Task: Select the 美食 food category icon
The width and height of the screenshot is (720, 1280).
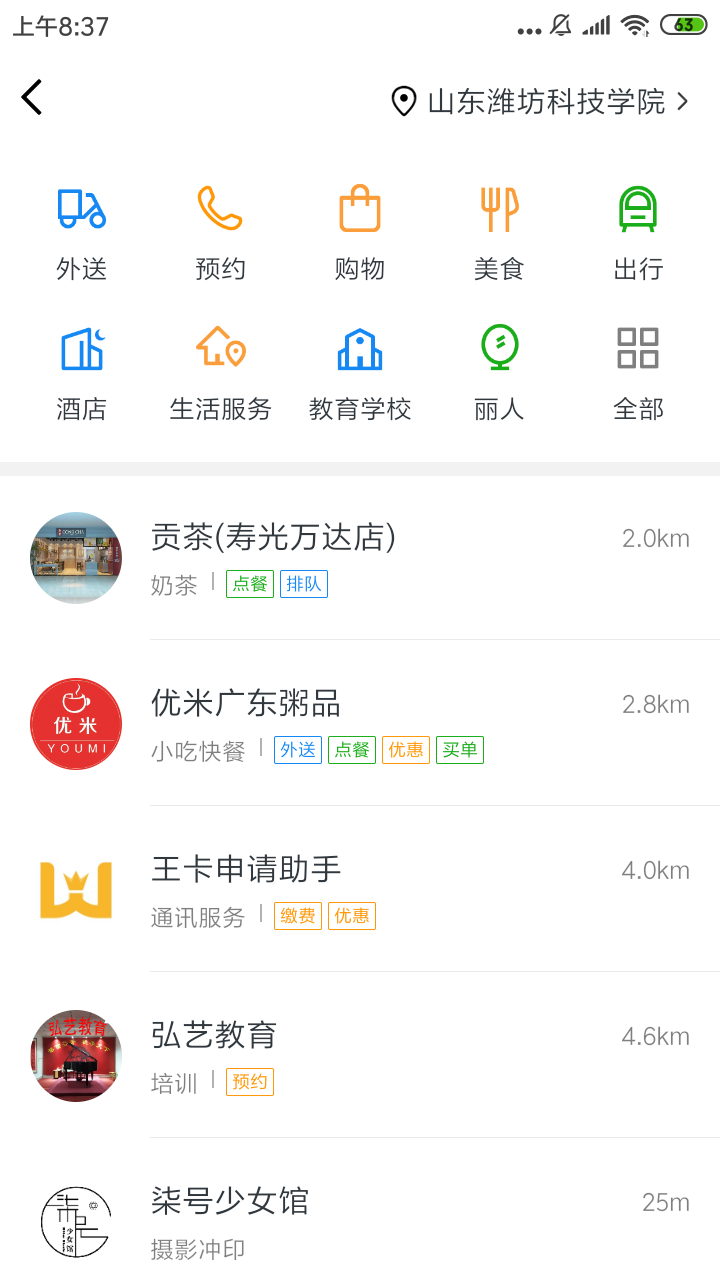Action: tap(499, 210)
